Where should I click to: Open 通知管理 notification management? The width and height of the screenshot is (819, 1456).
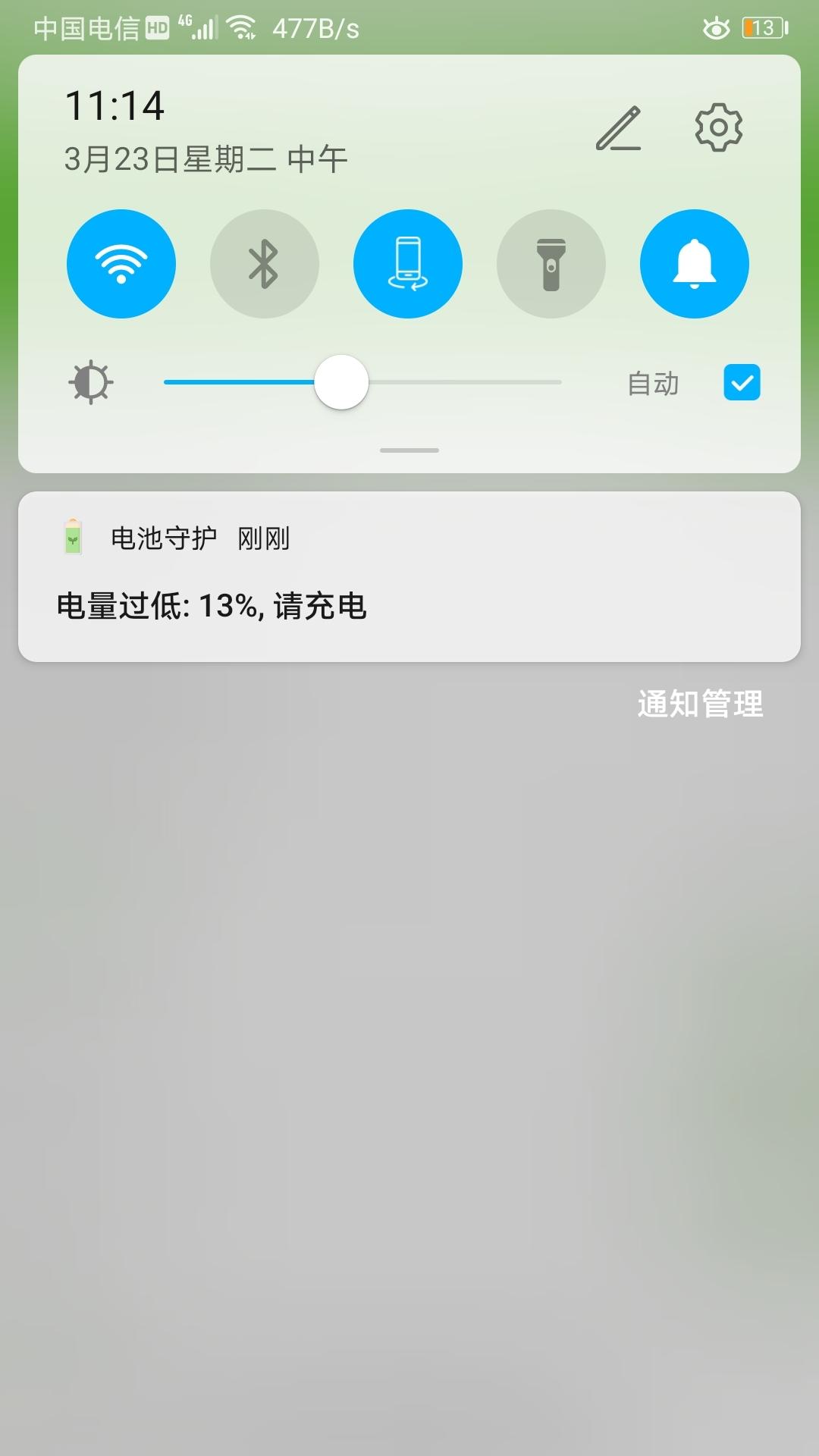tap(701, 705)
